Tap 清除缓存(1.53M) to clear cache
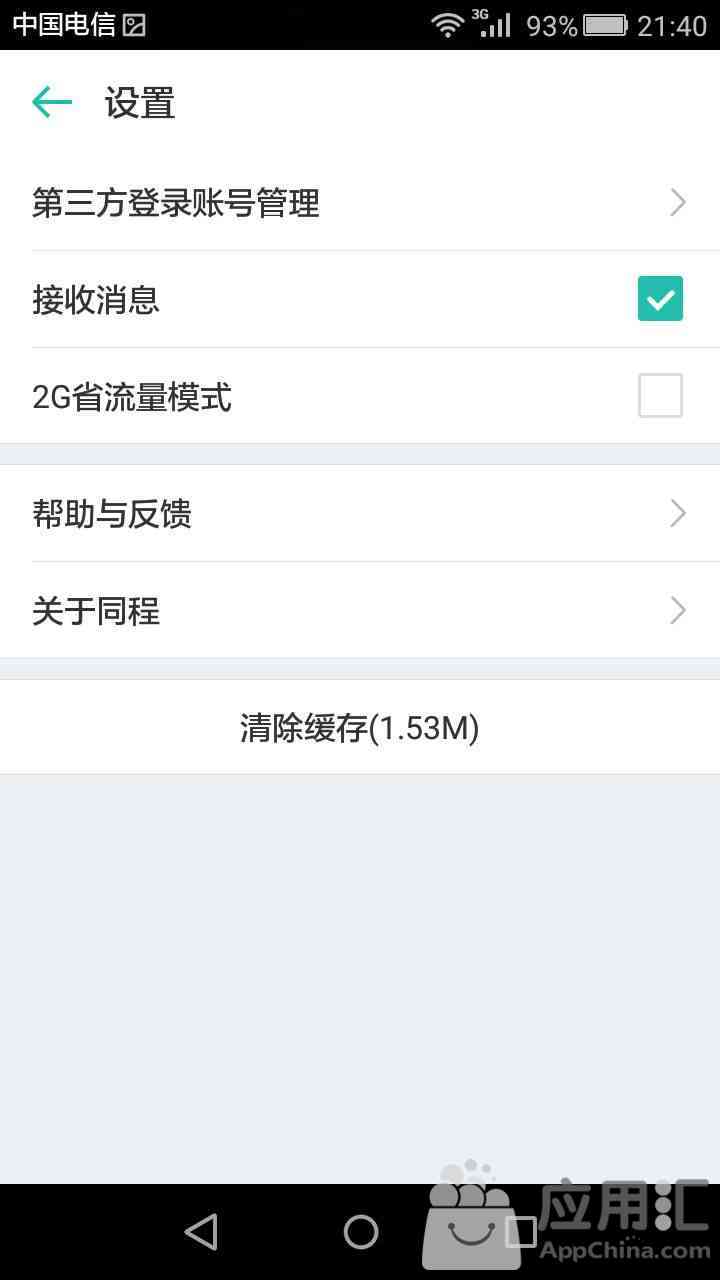 coord(360,727)
